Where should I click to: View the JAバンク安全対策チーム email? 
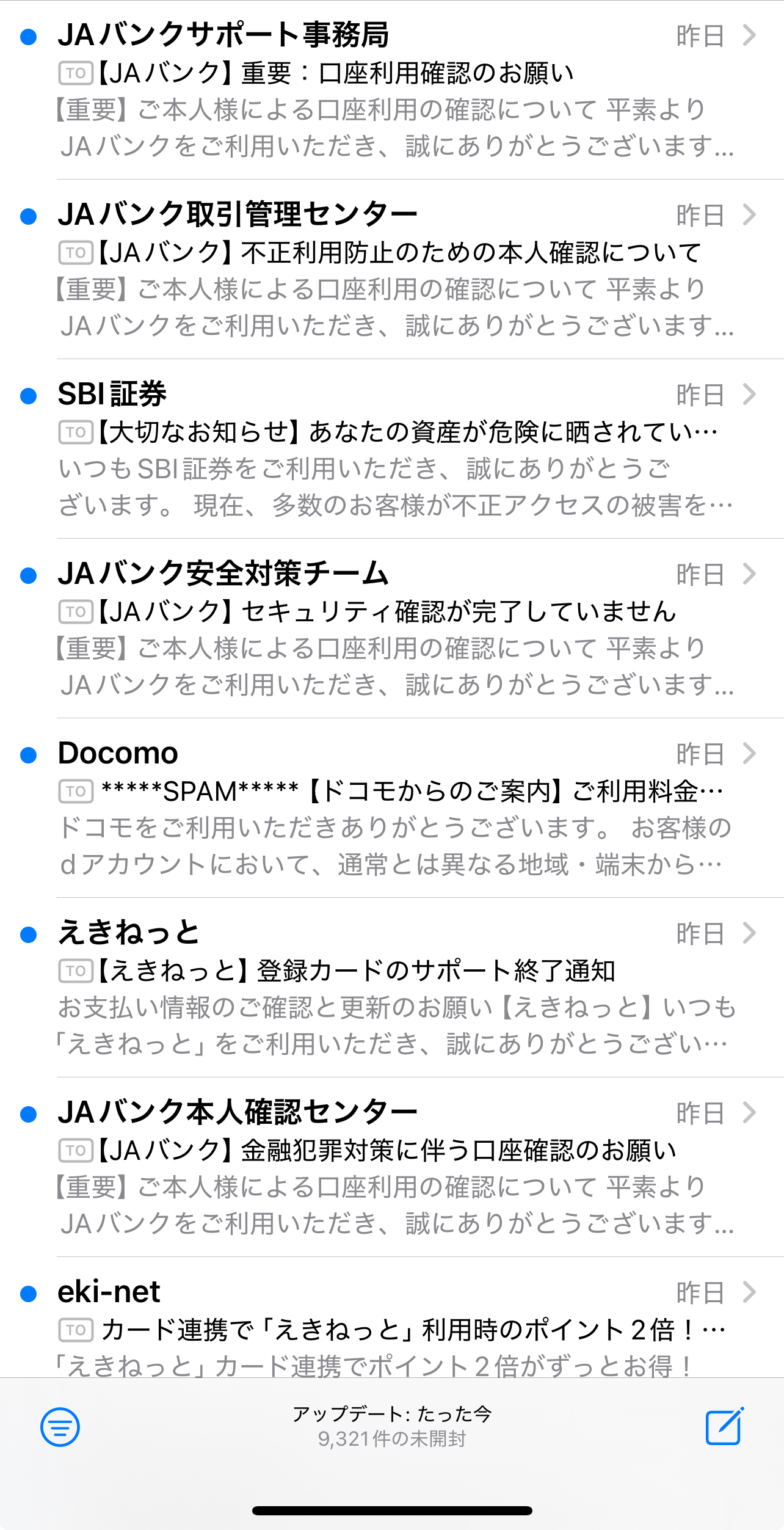pyautogui.click(x=392, y=628)
